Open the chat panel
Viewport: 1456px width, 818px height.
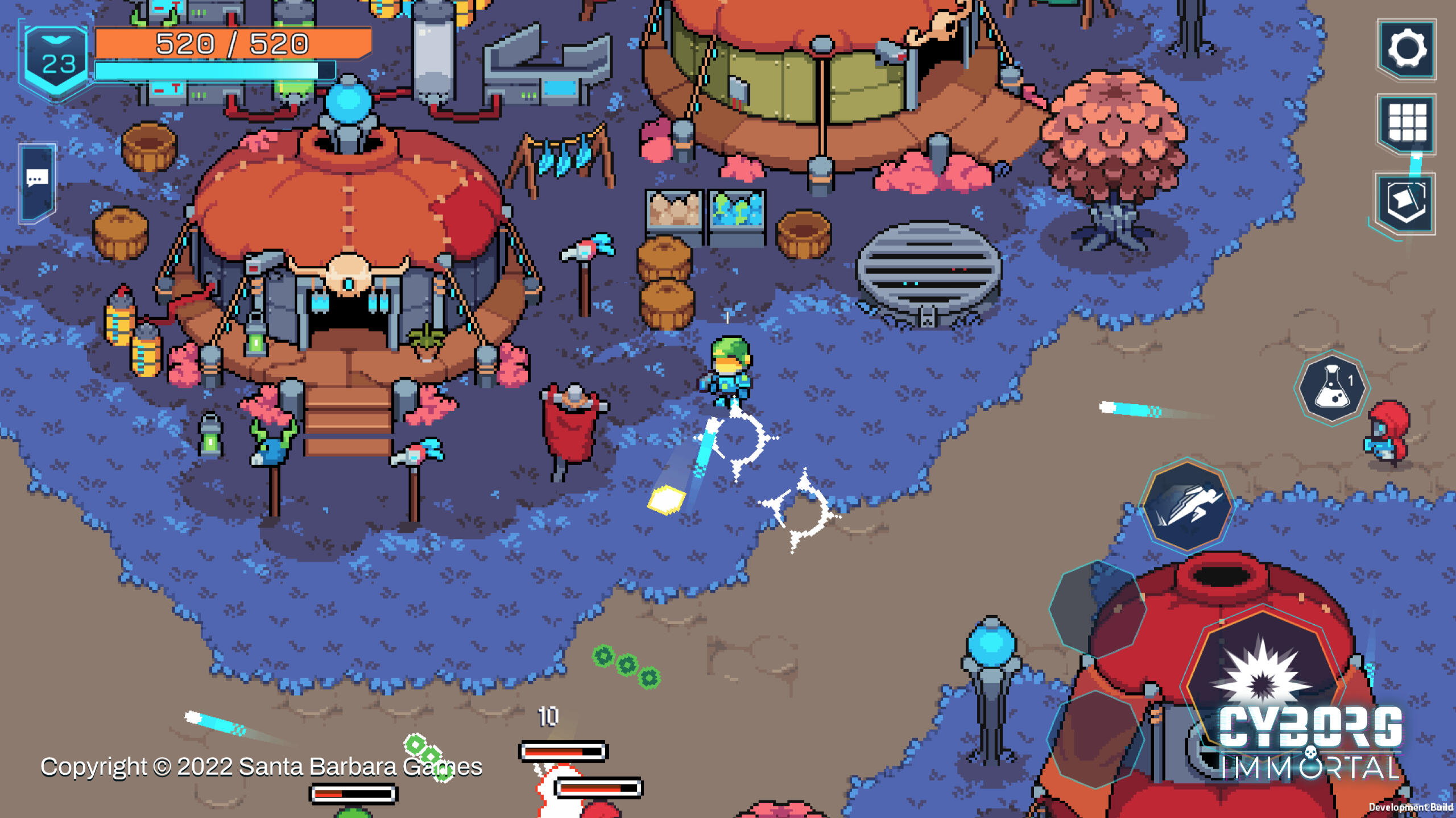(x=38, y=180)
